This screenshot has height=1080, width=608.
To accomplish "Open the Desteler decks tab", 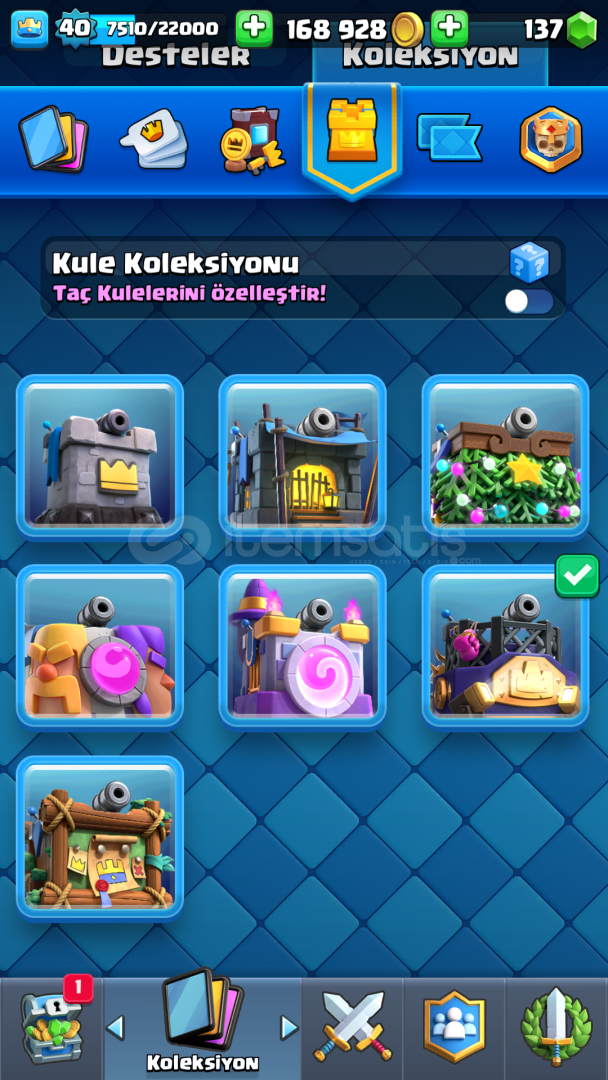I will tap(175, 56).
